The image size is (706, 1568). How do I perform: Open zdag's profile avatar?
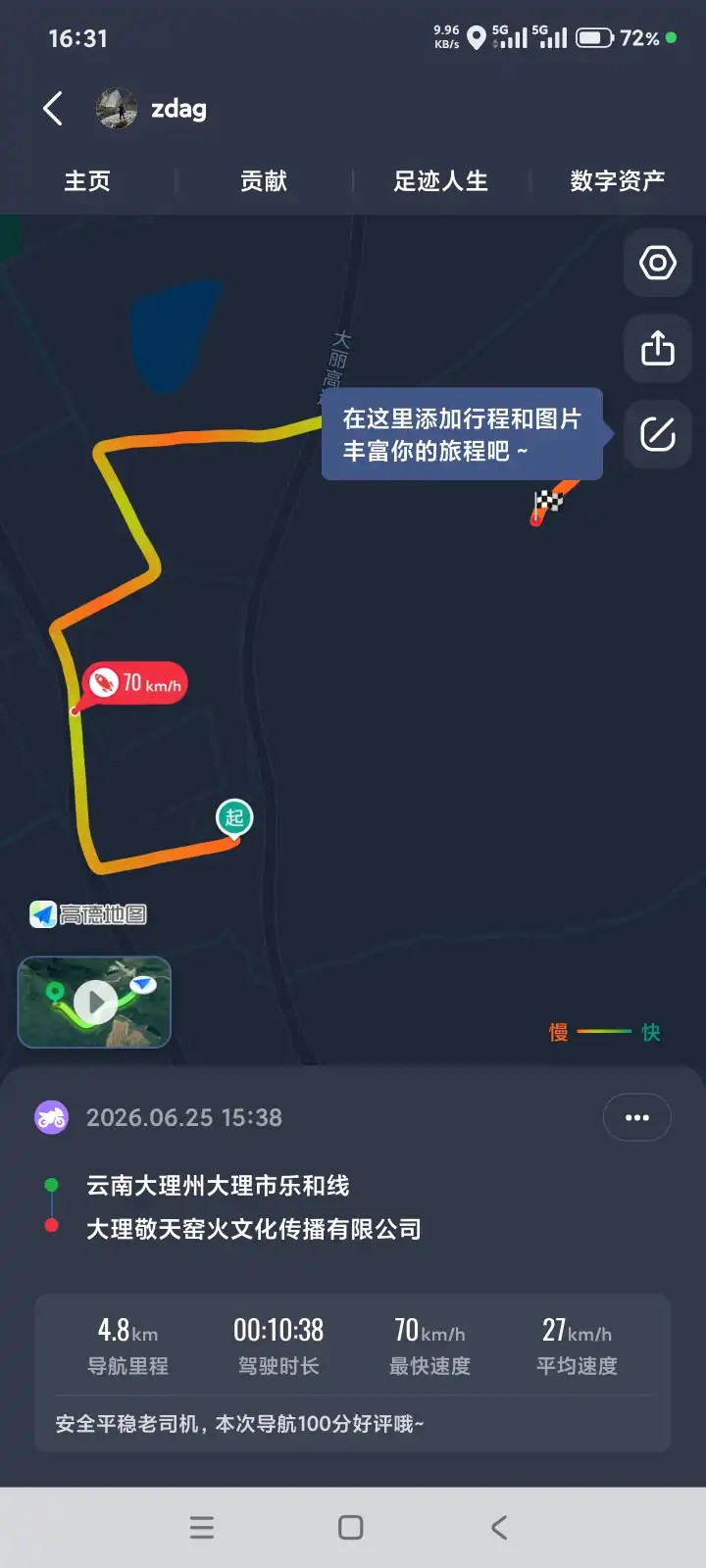click(x=117, y=109)
